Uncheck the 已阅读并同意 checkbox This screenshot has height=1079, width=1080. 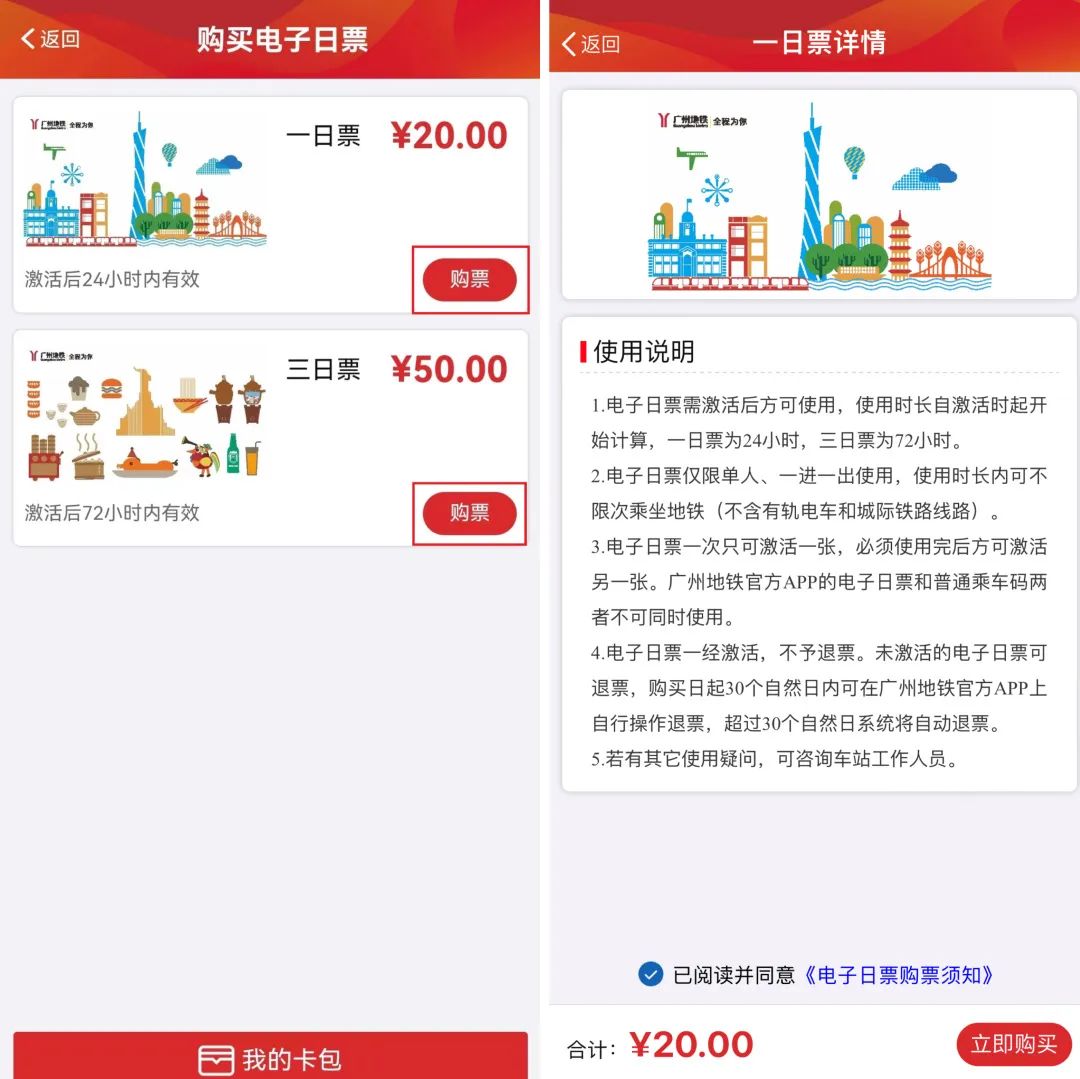651,973
